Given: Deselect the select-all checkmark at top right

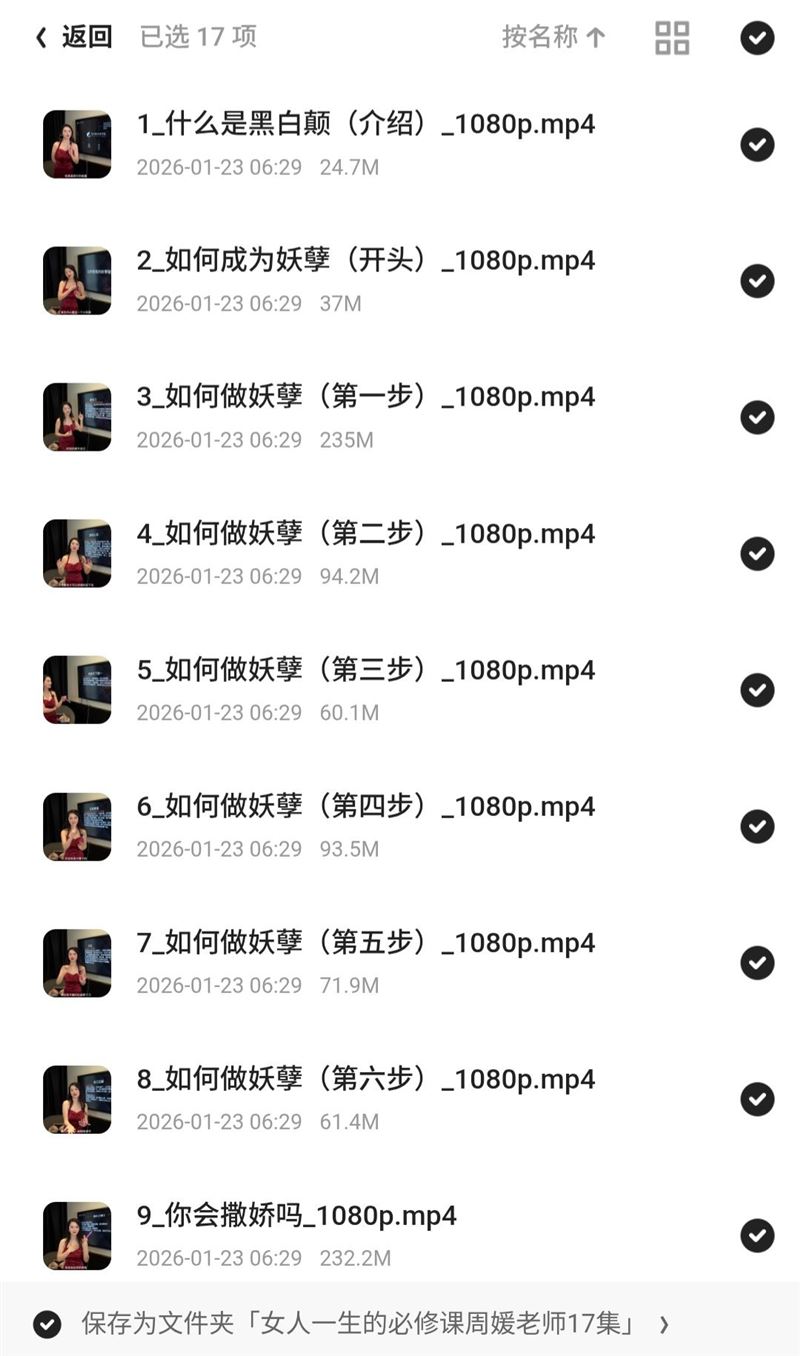Looking at the screenshot, I should pyautogui.click(x=757, y=36).
